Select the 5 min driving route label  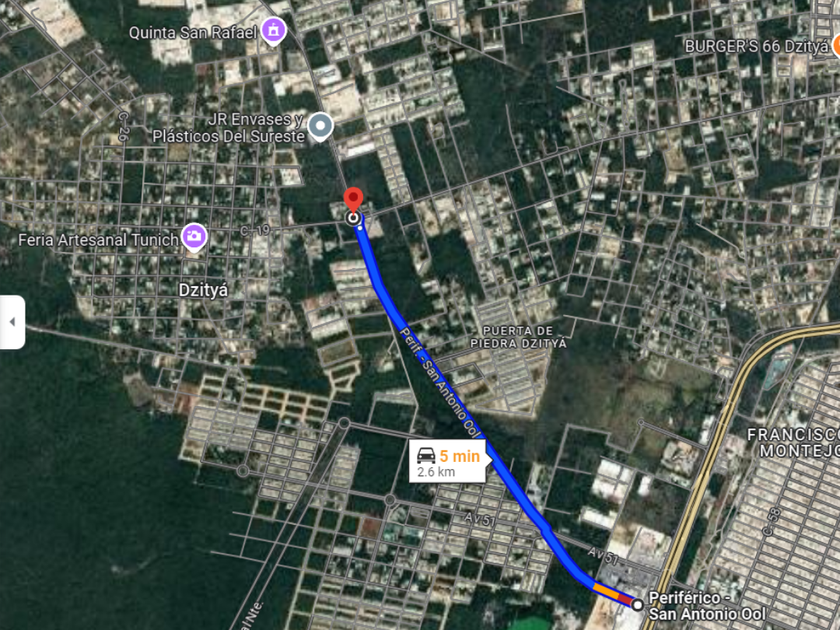coord(448,462)
